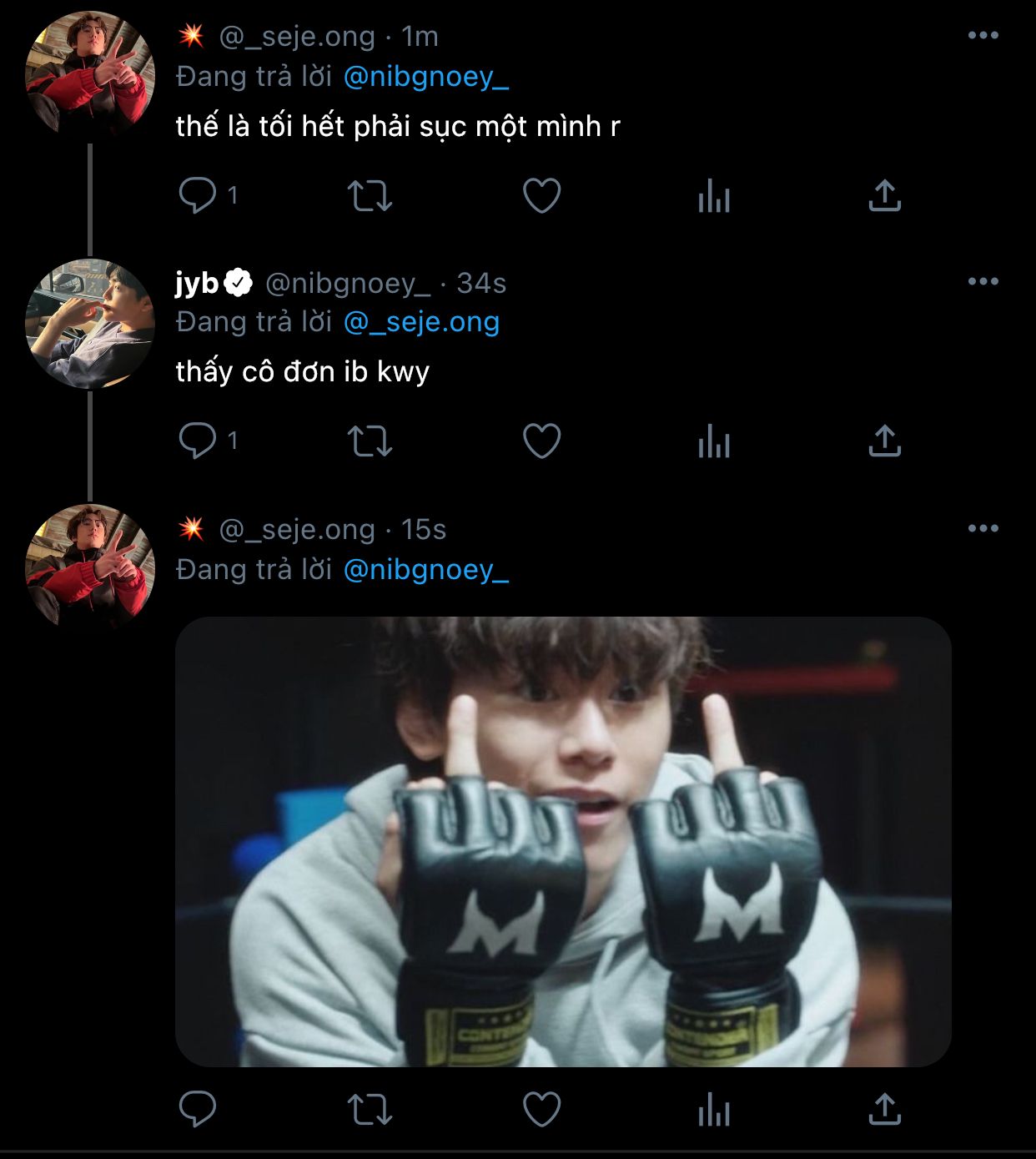Open the @nibgnoey_ mention link in the 1m tweet
The width and height of the screenshot is (1036, 1159).
[x=425, y=77]
